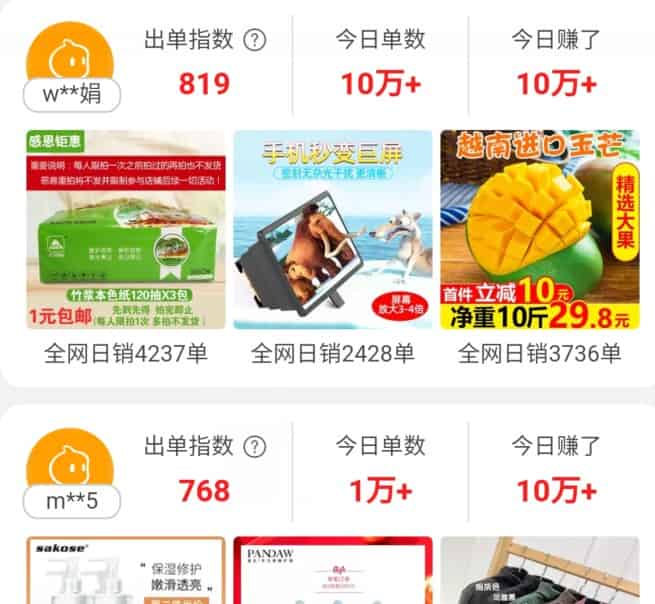Open the sakose skincare product
Viewport: 655px width, 604px height.
coord(126,570)
